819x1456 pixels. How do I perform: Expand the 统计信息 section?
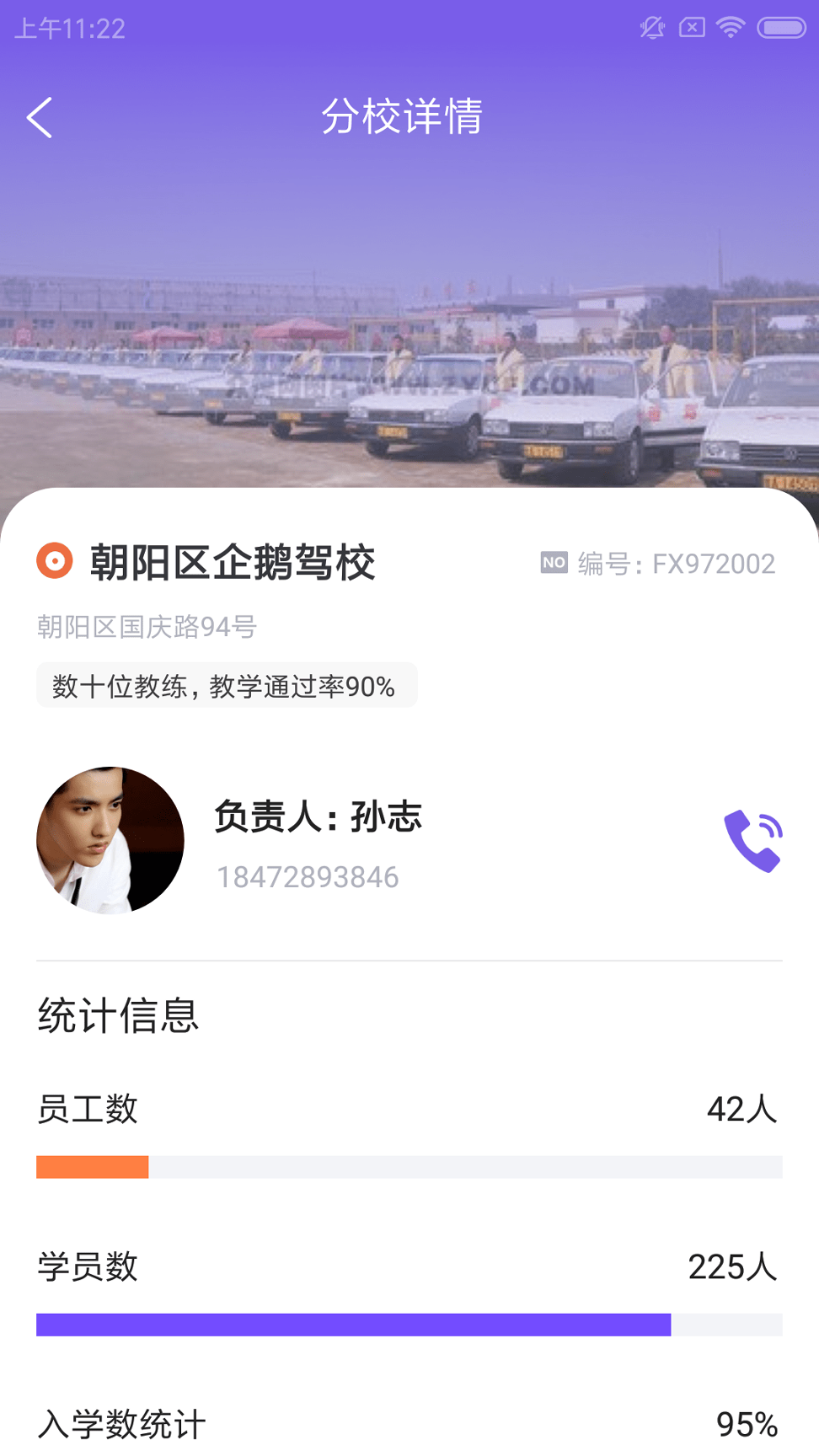[118, 1016]
